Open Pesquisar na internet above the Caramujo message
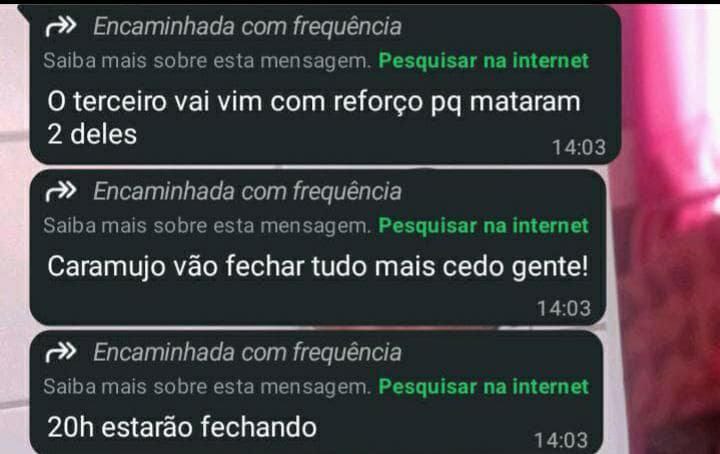 point(484,225)
